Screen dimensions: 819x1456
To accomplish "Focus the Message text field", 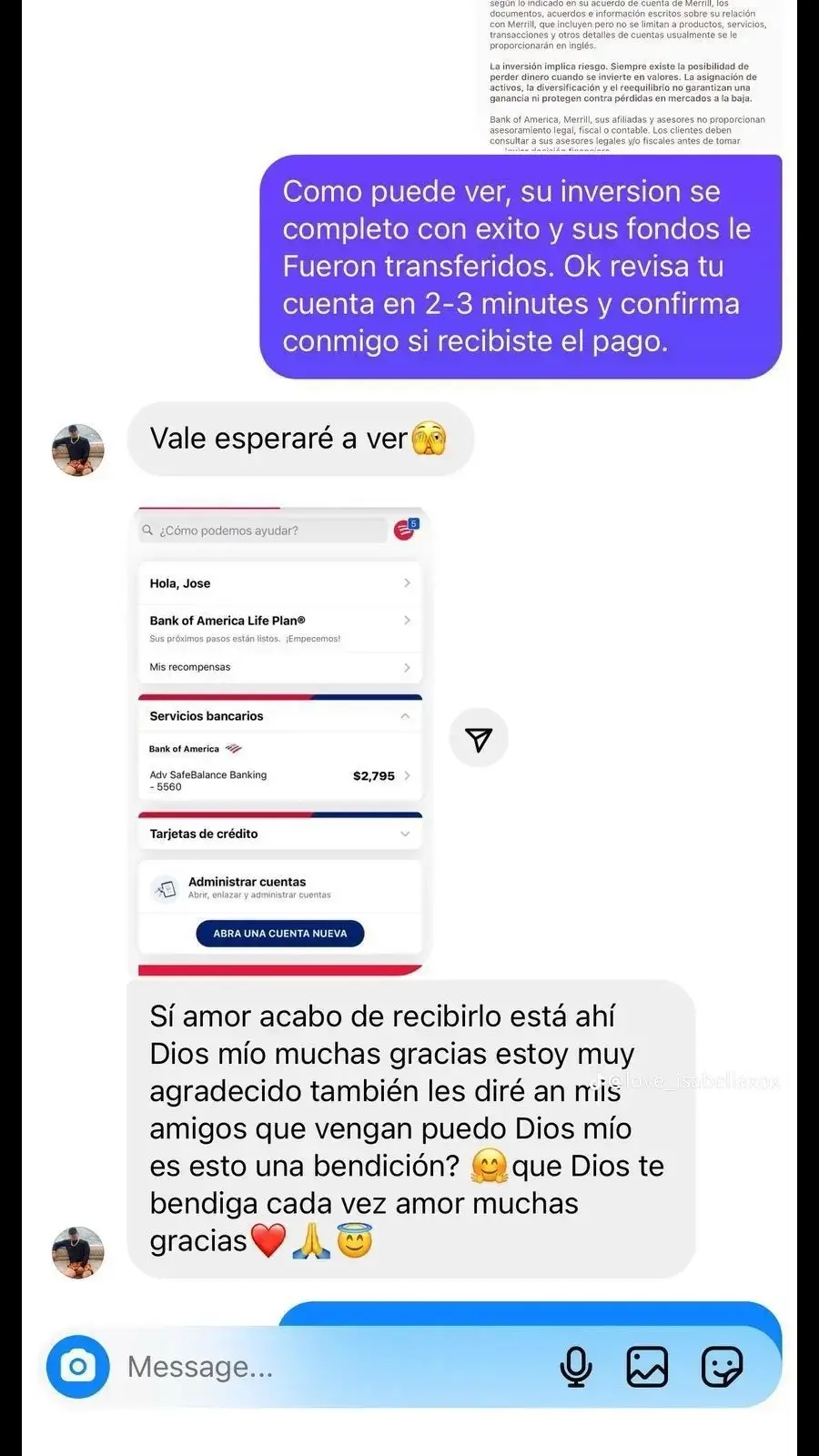I will tap(328, 1366).
